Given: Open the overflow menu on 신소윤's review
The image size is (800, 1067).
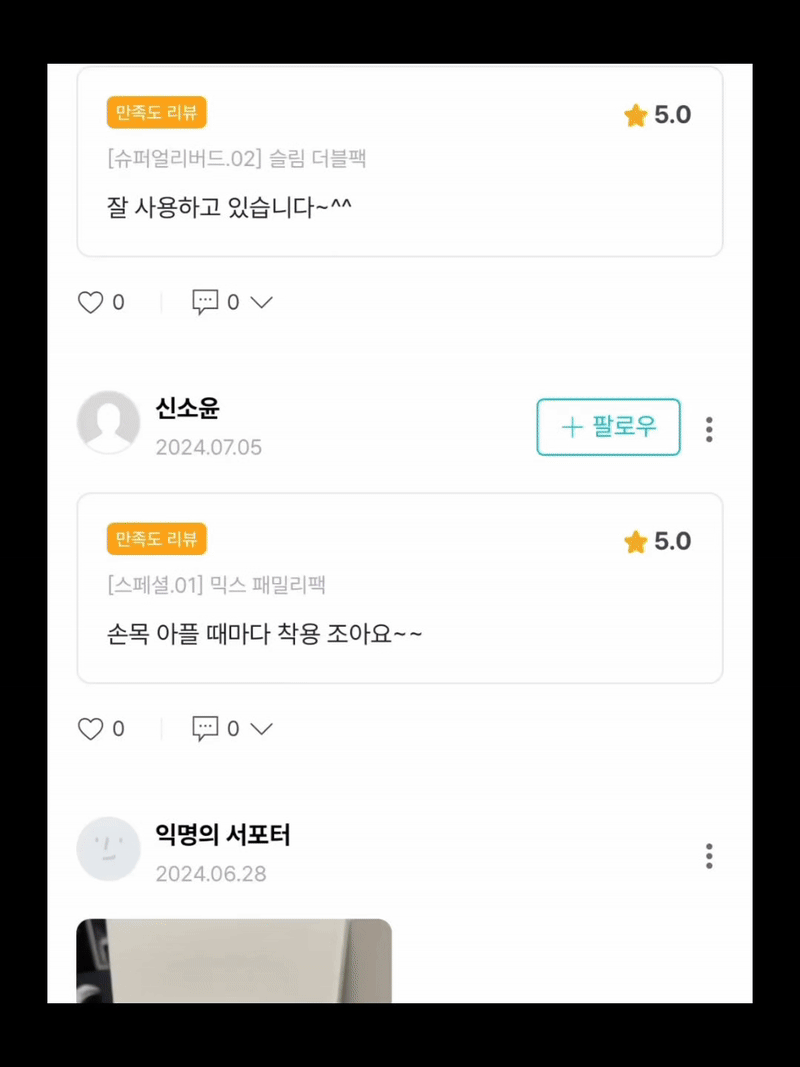Looking at the screenshot, I should 709,429.
